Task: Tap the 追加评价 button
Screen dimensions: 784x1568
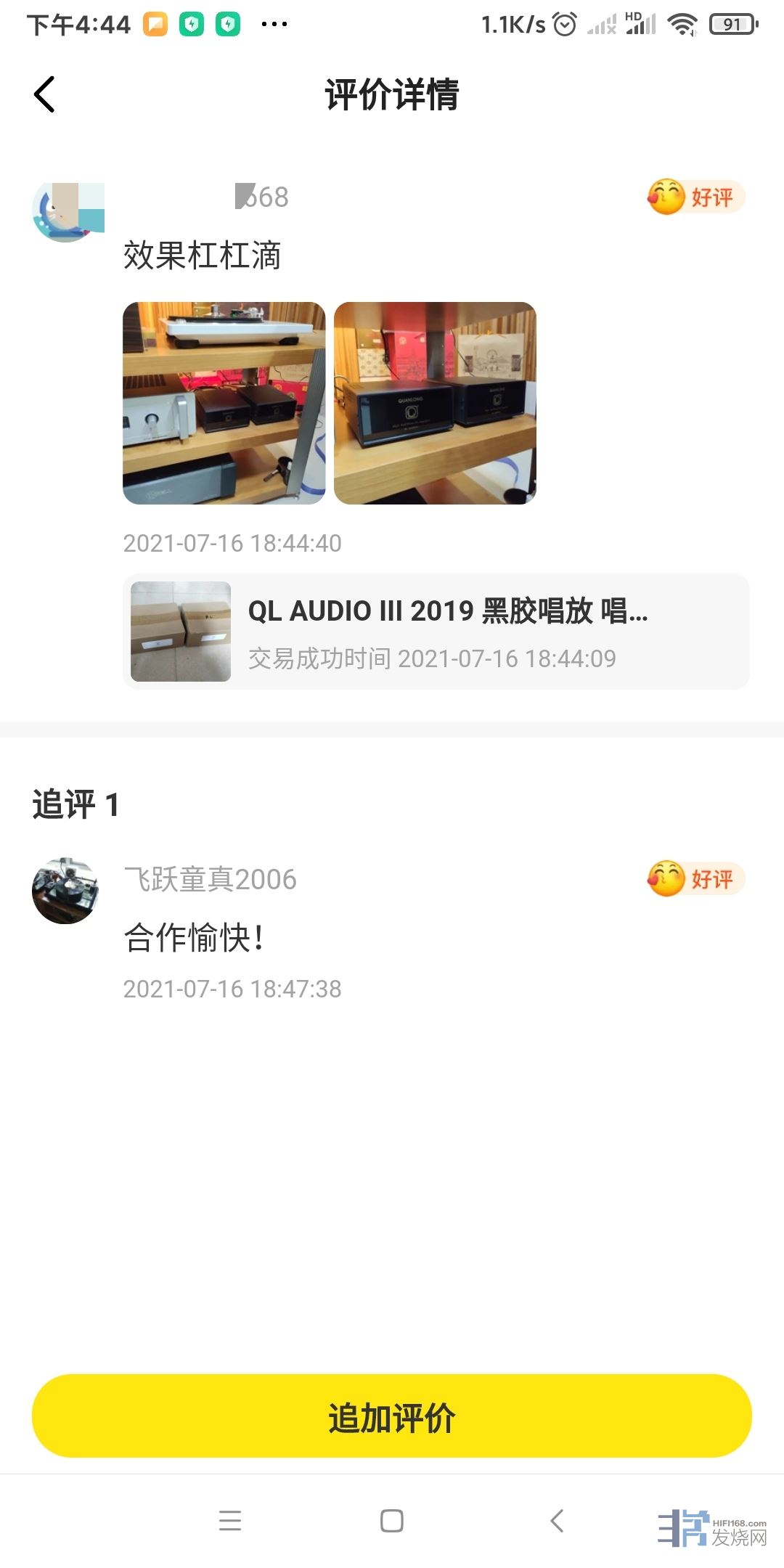Action: pyautogui.click(x=392, y=1416)
